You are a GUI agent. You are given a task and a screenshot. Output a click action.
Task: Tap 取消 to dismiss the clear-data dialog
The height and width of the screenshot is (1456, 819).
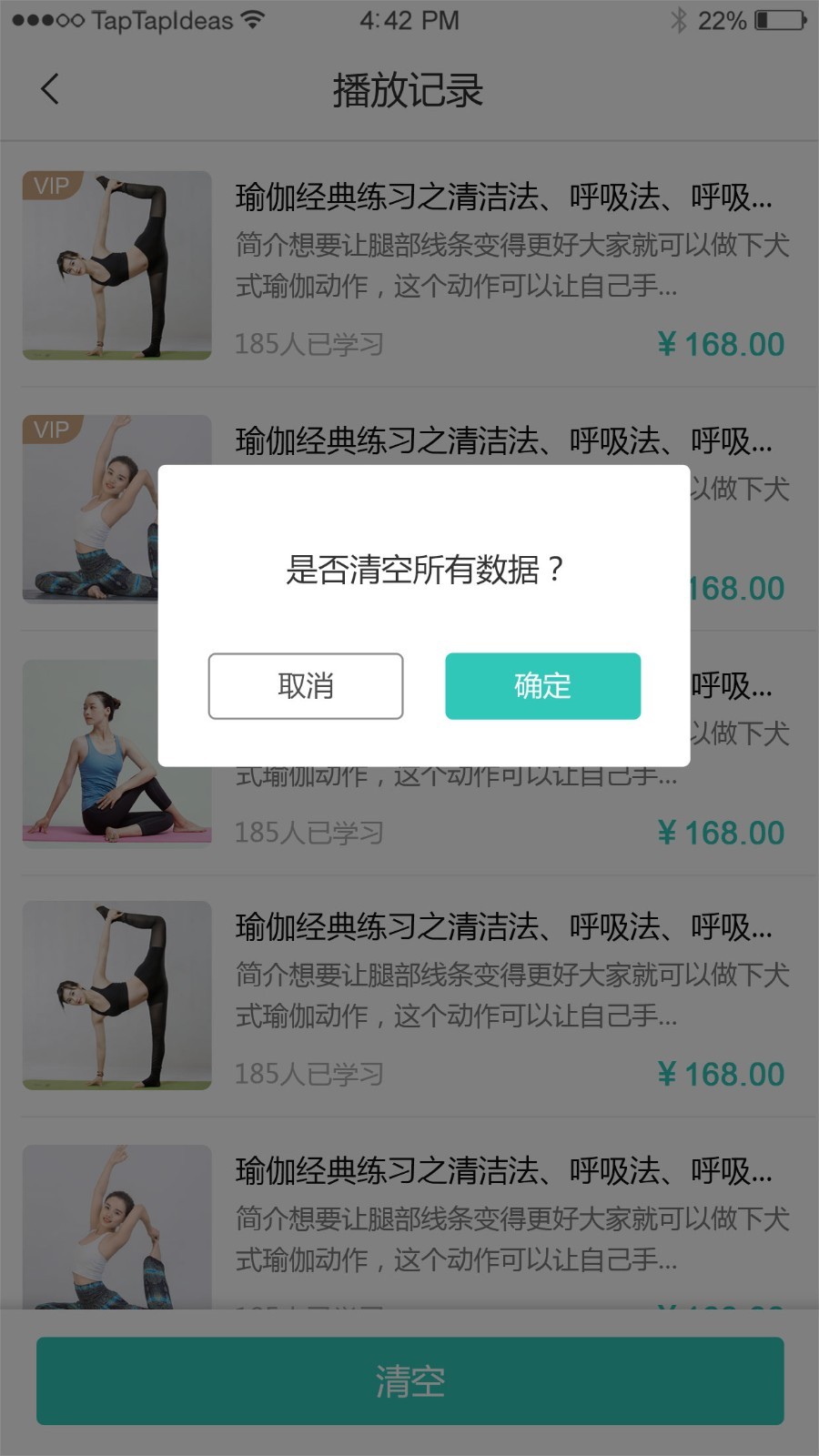[306, 687]
